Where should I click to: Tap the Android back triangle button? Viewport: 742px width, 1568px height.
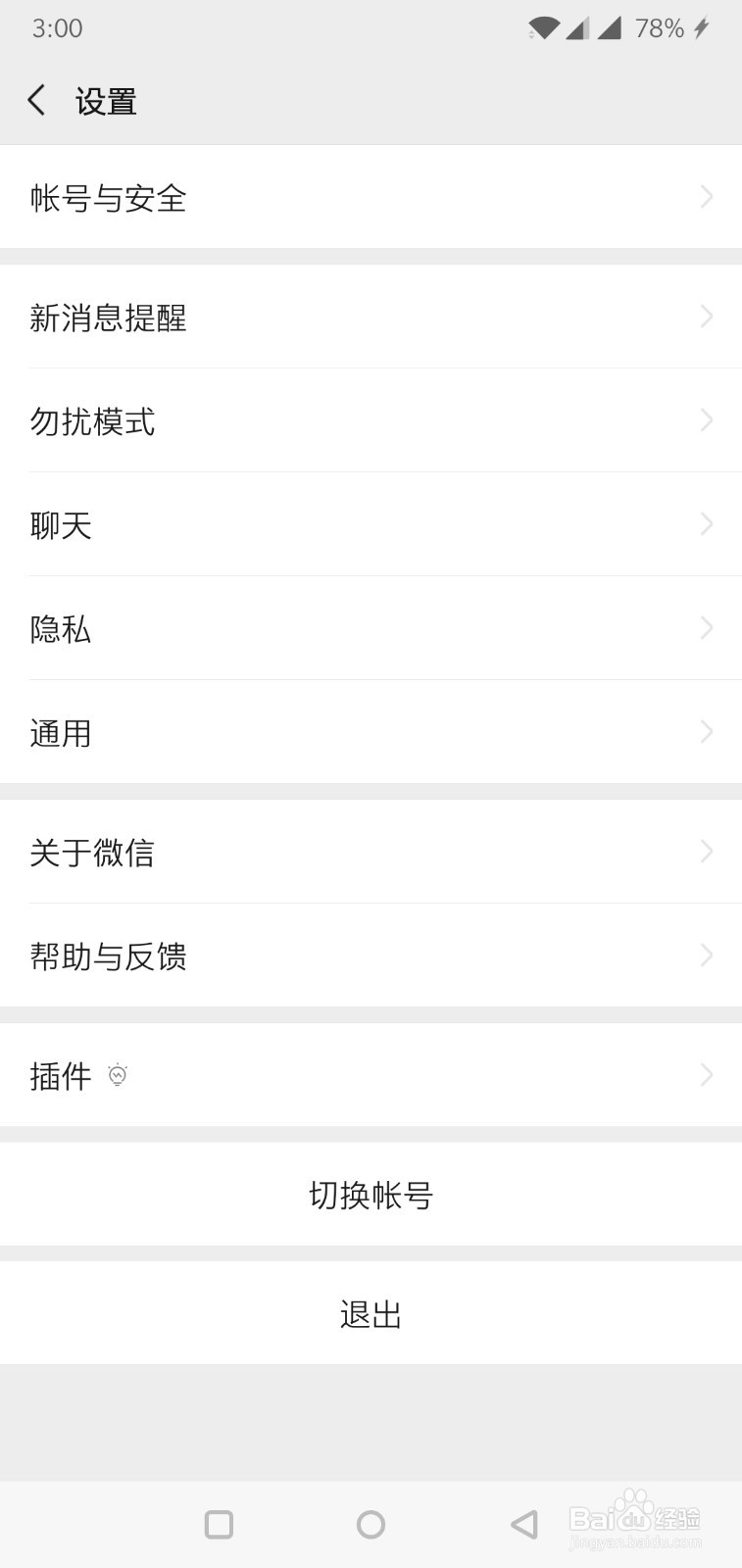[x=522, y=1525]
